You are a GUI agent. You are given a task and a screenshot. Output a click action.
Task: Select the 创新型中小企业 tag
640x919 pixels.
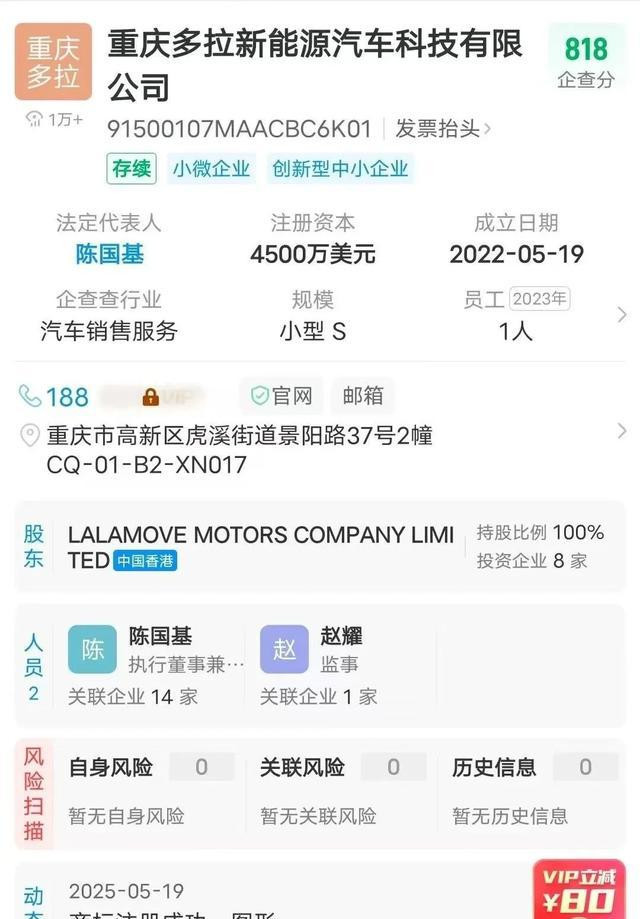tap(340, 169)
